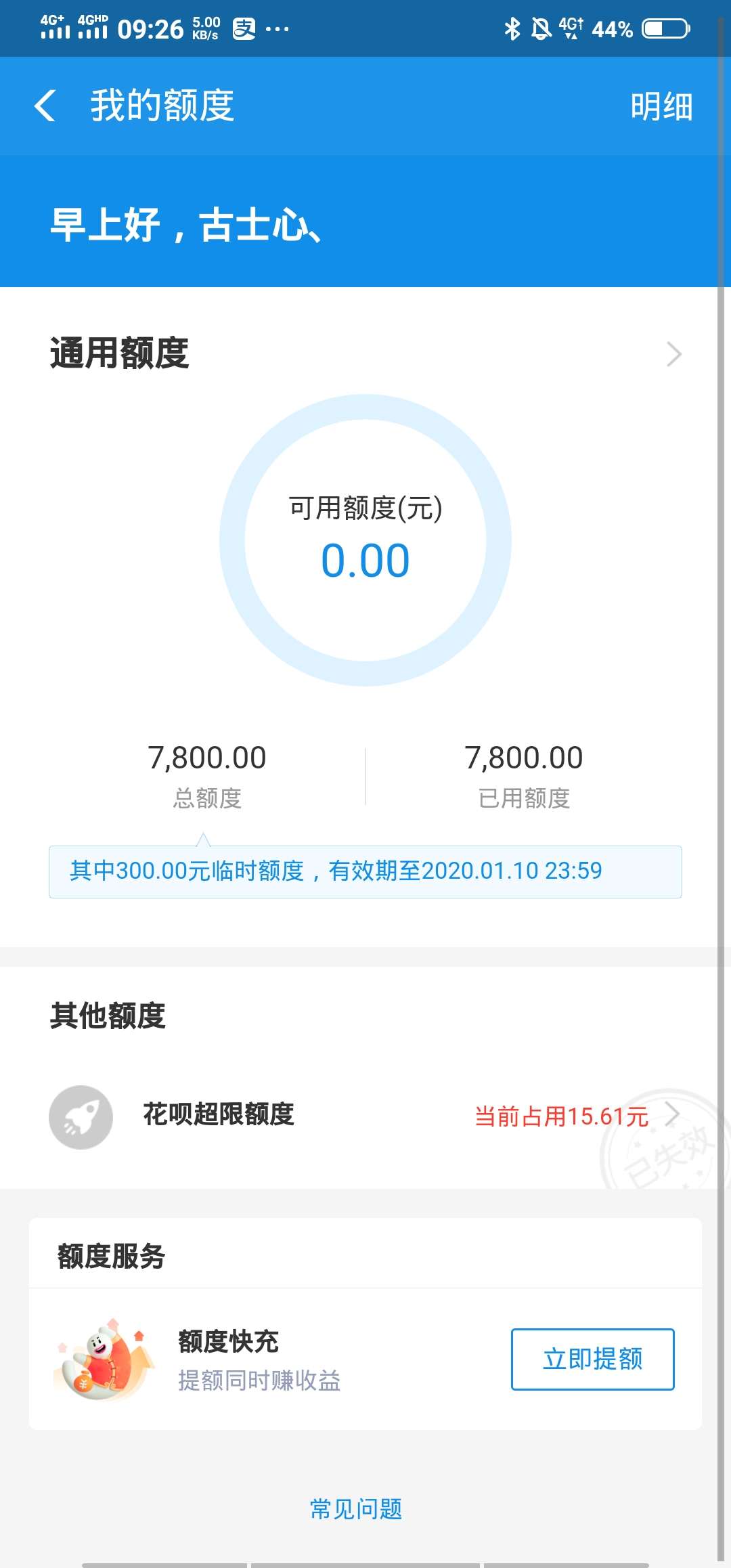Image resolution: width=731 pixels, height=1568 pixels.
Task: Open the 花呗超限额度 row
Action: pos(365,1116)
